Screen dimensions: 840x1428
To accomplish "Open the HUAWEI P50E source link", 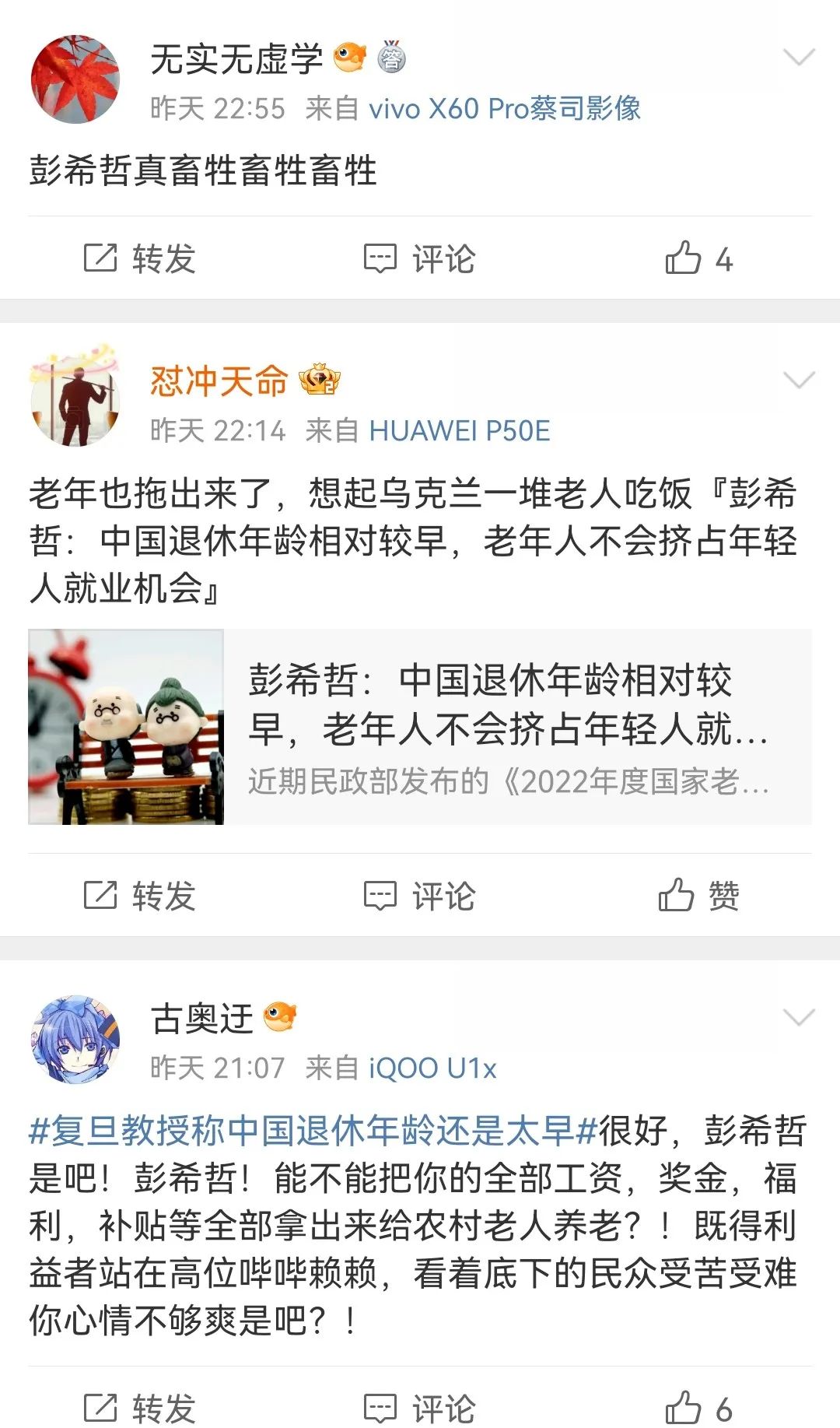I will tap(459, 430).
